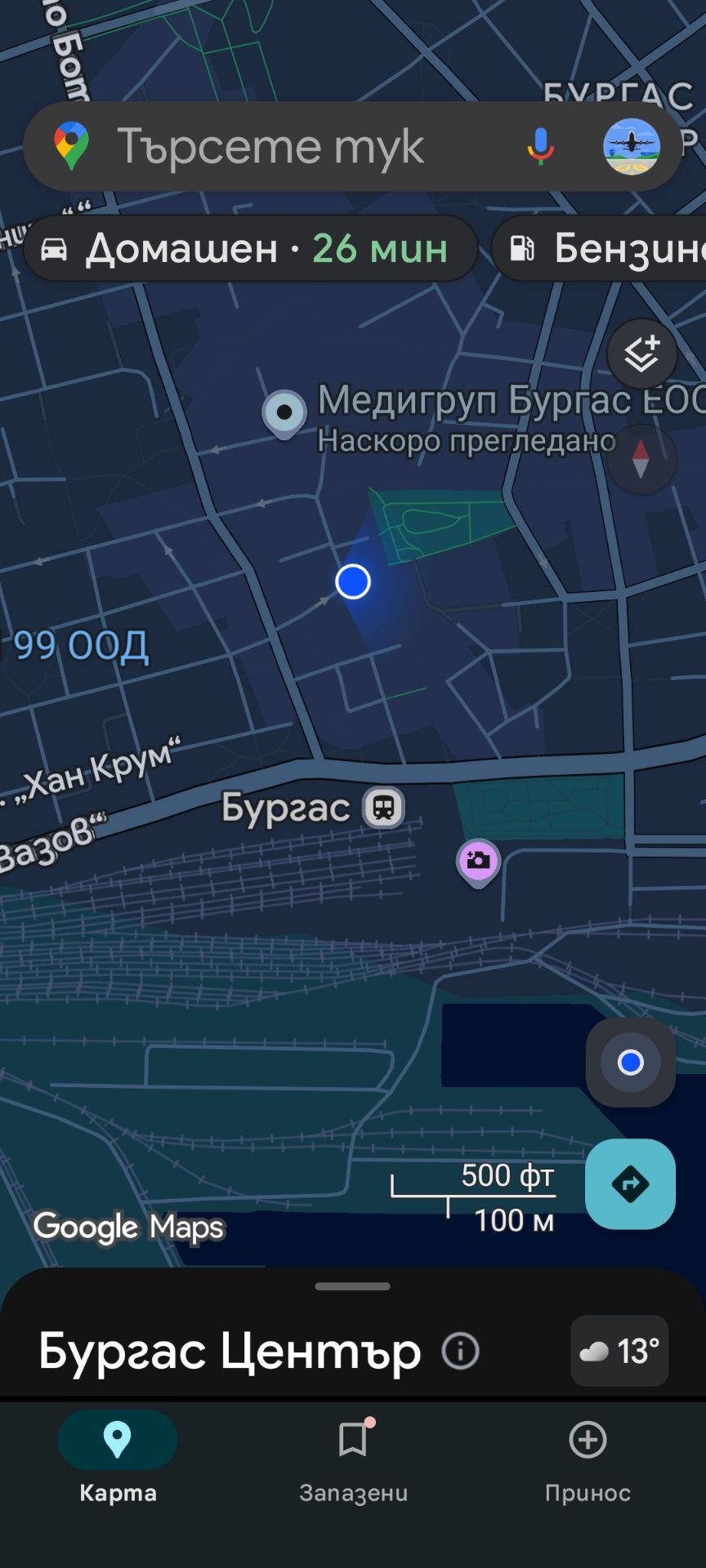The height and width of the screenshot is (1568, 706).
Task: Tap the Медигруп Бургас place marker
Action: click(283, 412)
